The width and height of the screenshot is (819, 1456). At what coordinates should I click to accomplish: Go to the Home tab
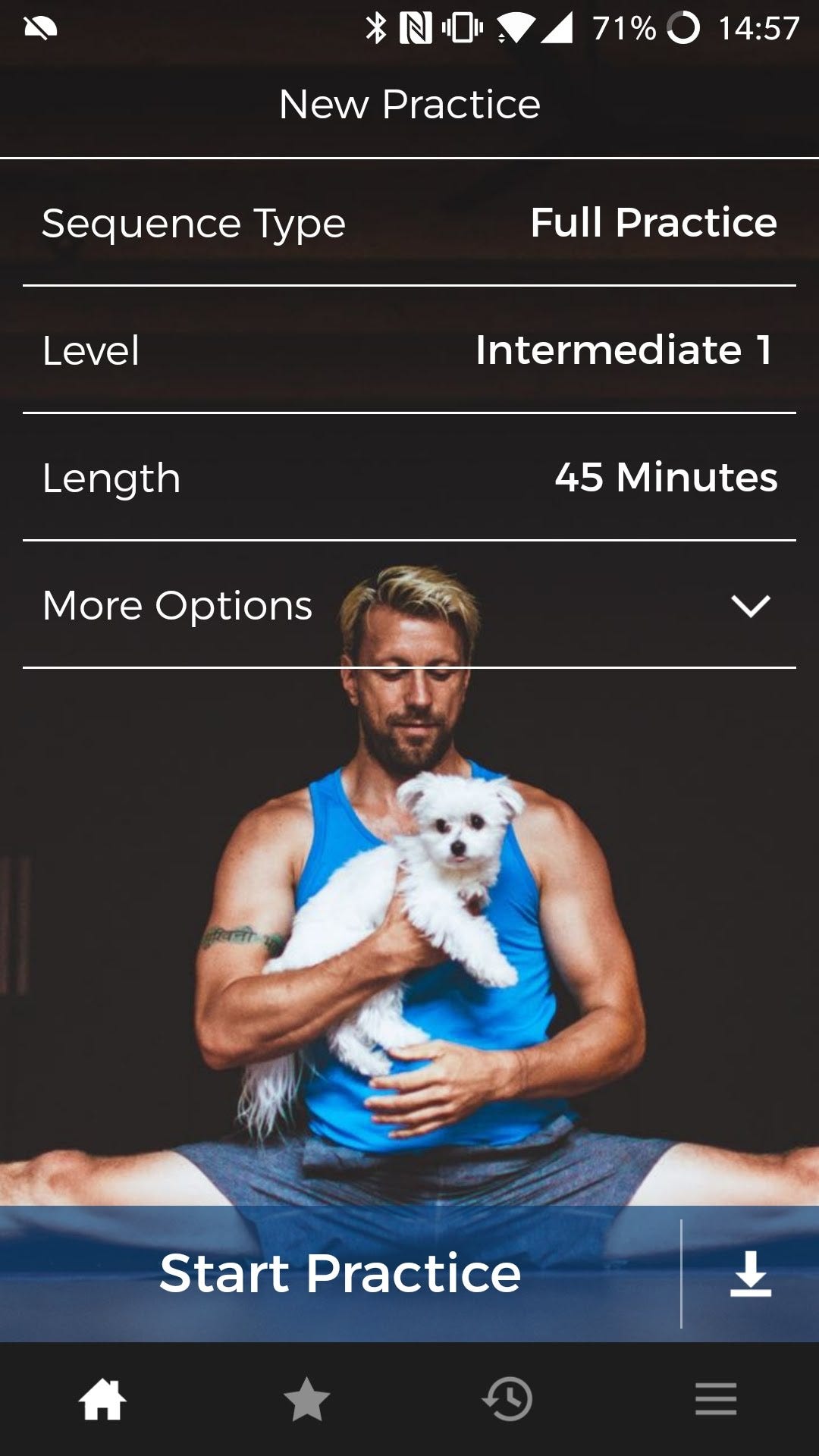click(x=102, y=1399)
